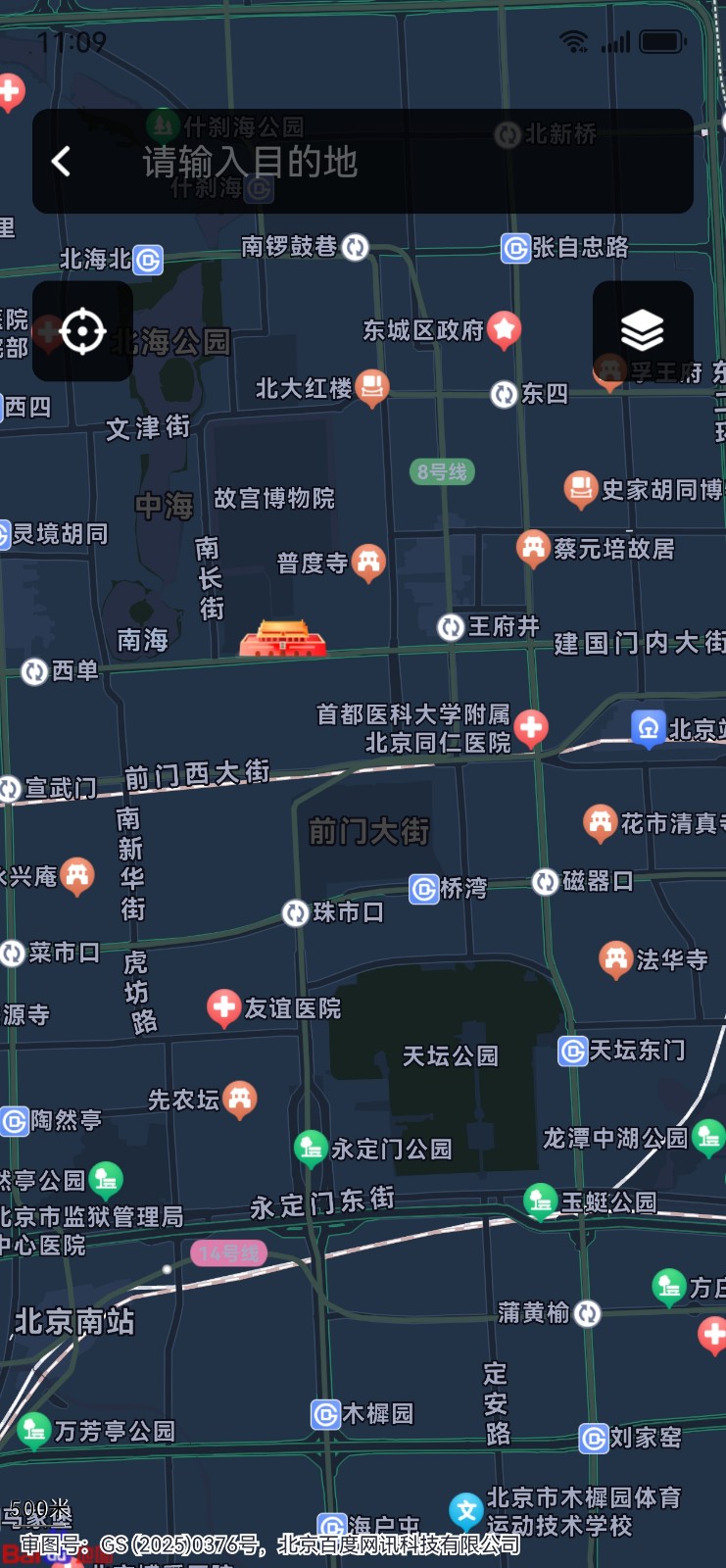The width and height of the screenshot is (726, 1568).
Task: Open the 天坛公园 place on the map
Action: (x=451, y=1055)
